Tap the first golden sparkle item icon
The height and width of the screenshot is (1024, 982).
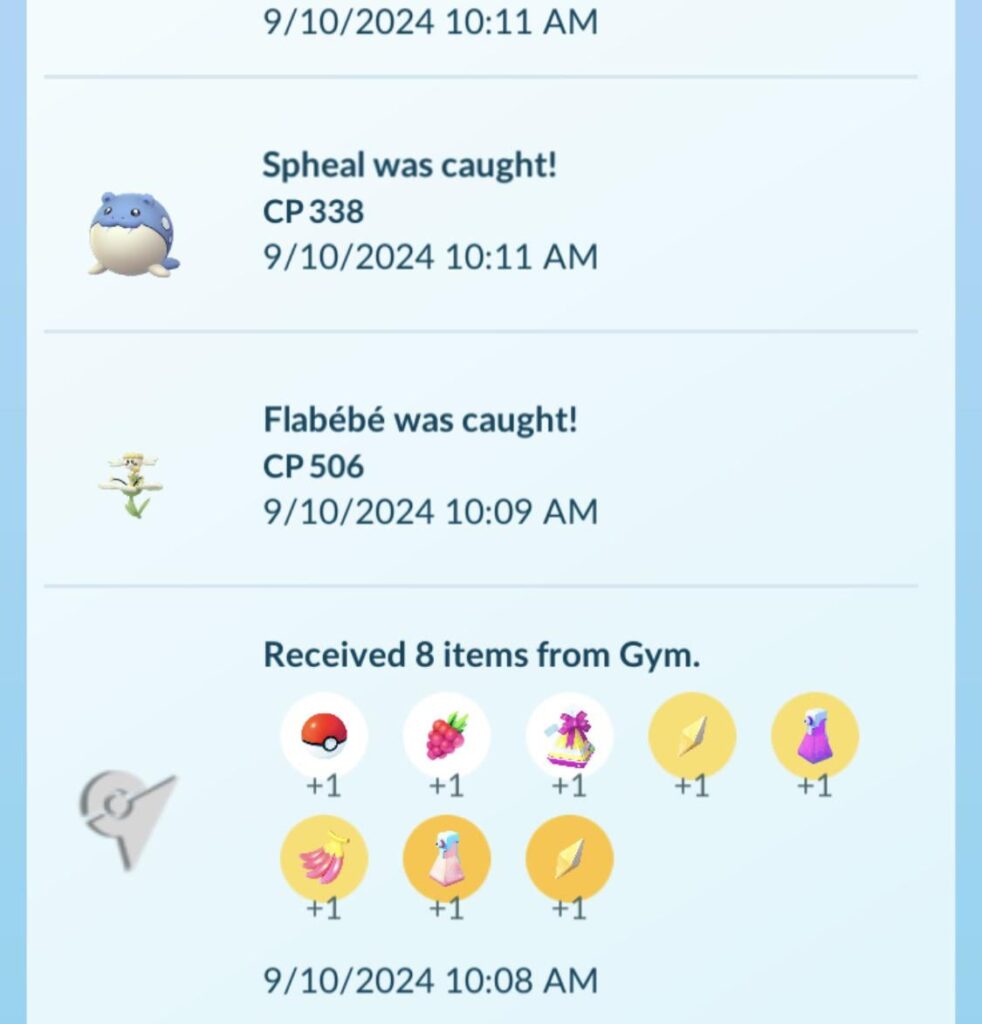[693, 735]
